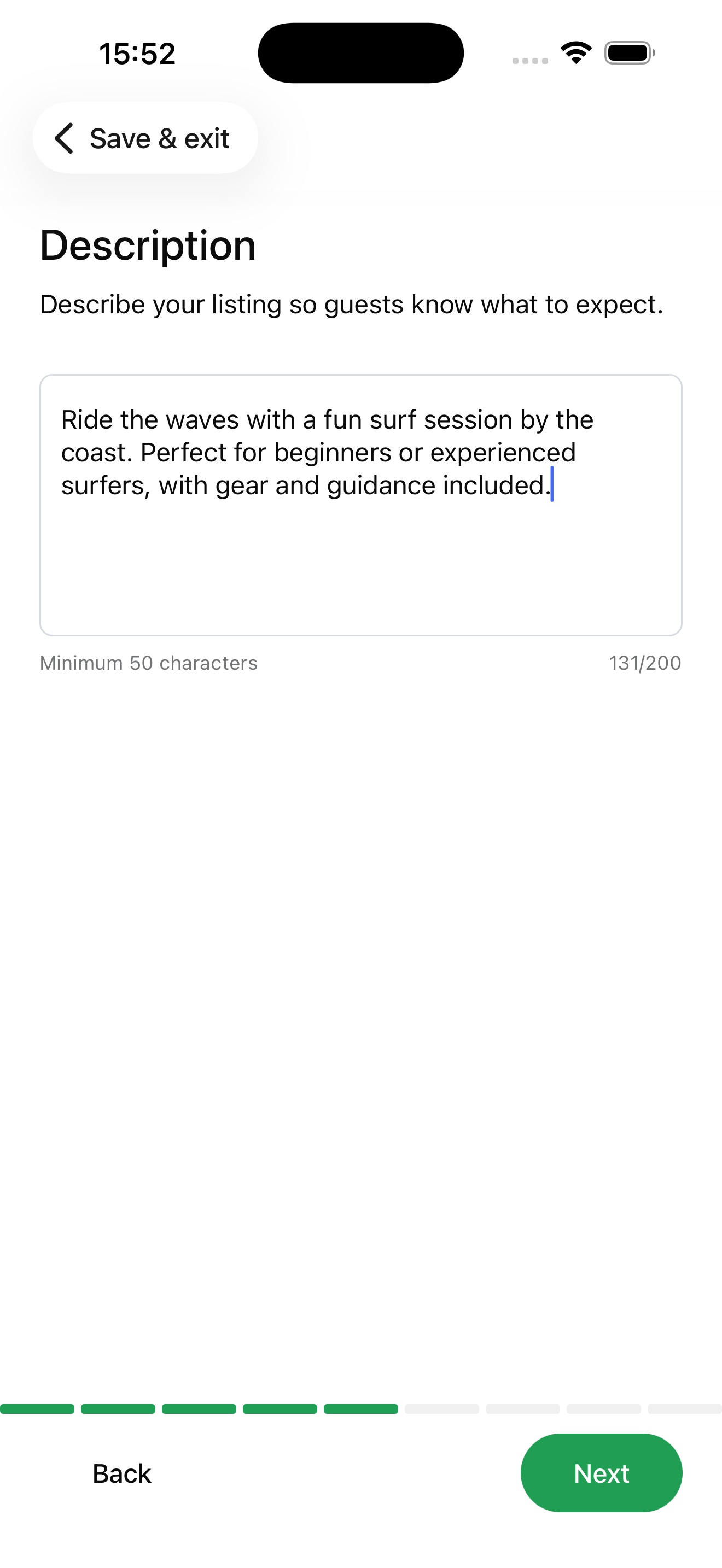
Task: Go back to the previous step
Action: (122, 1473)
